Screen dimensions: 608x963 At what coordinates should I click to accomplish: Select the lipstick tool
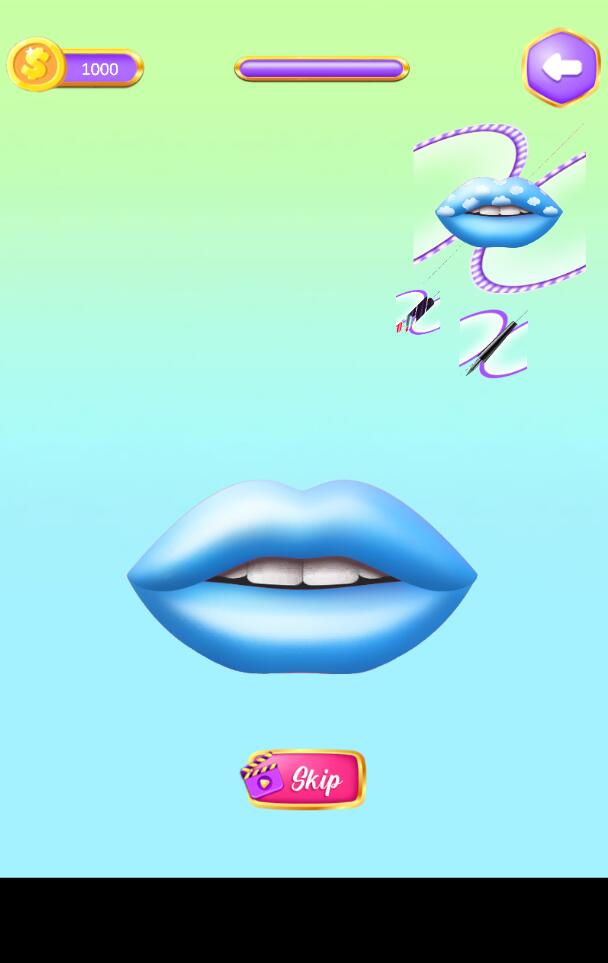coord(417,312)
